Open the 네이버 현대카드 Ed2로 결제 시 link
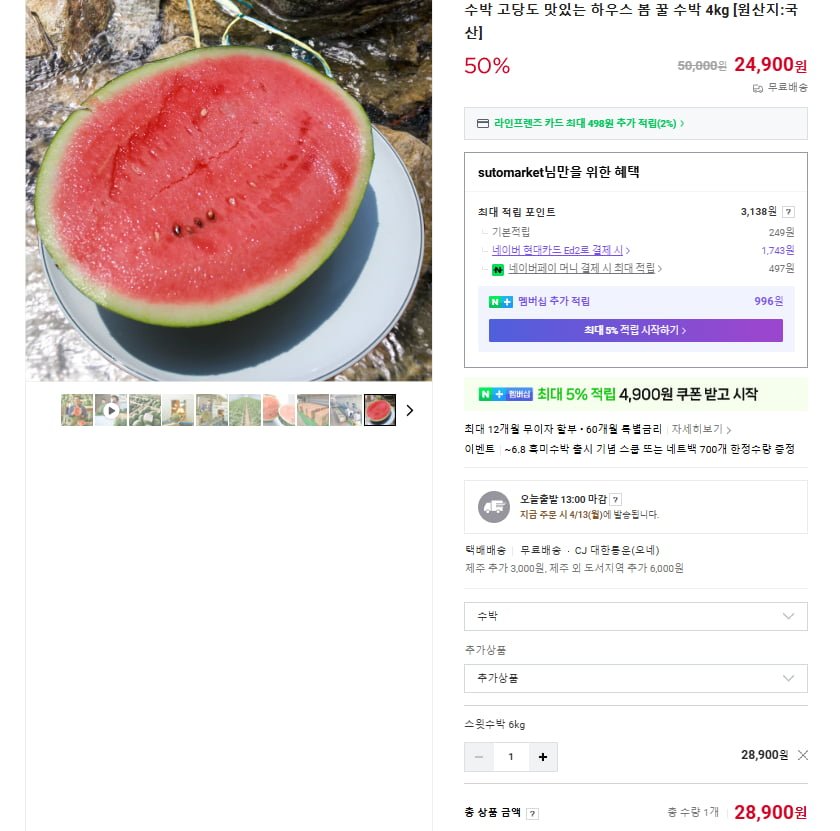Image resolution: width=840 pixels, height=831 pixels. pos(561,250)
